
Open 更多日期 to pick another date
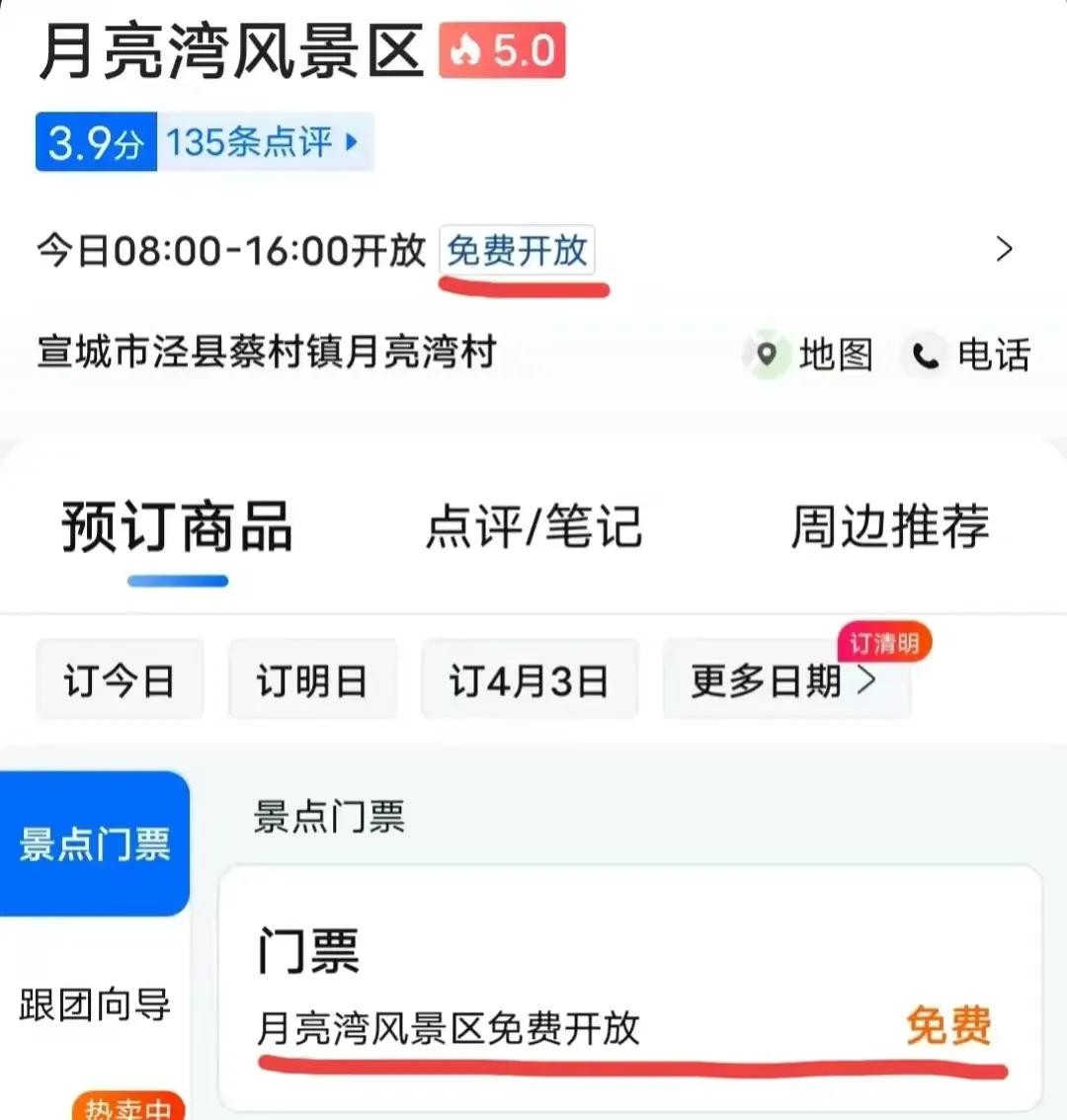[784, 680]
